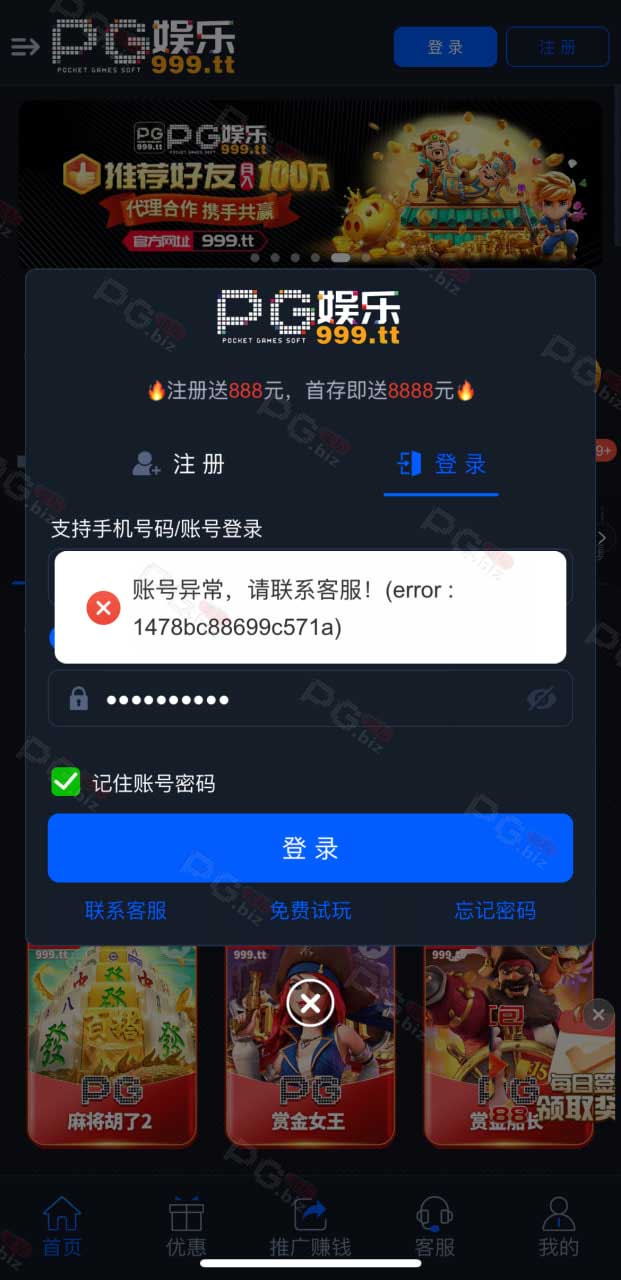Tap the password input field
Image resolution: width=621 pixels, height=1280 pixels.
click(310, 698)
